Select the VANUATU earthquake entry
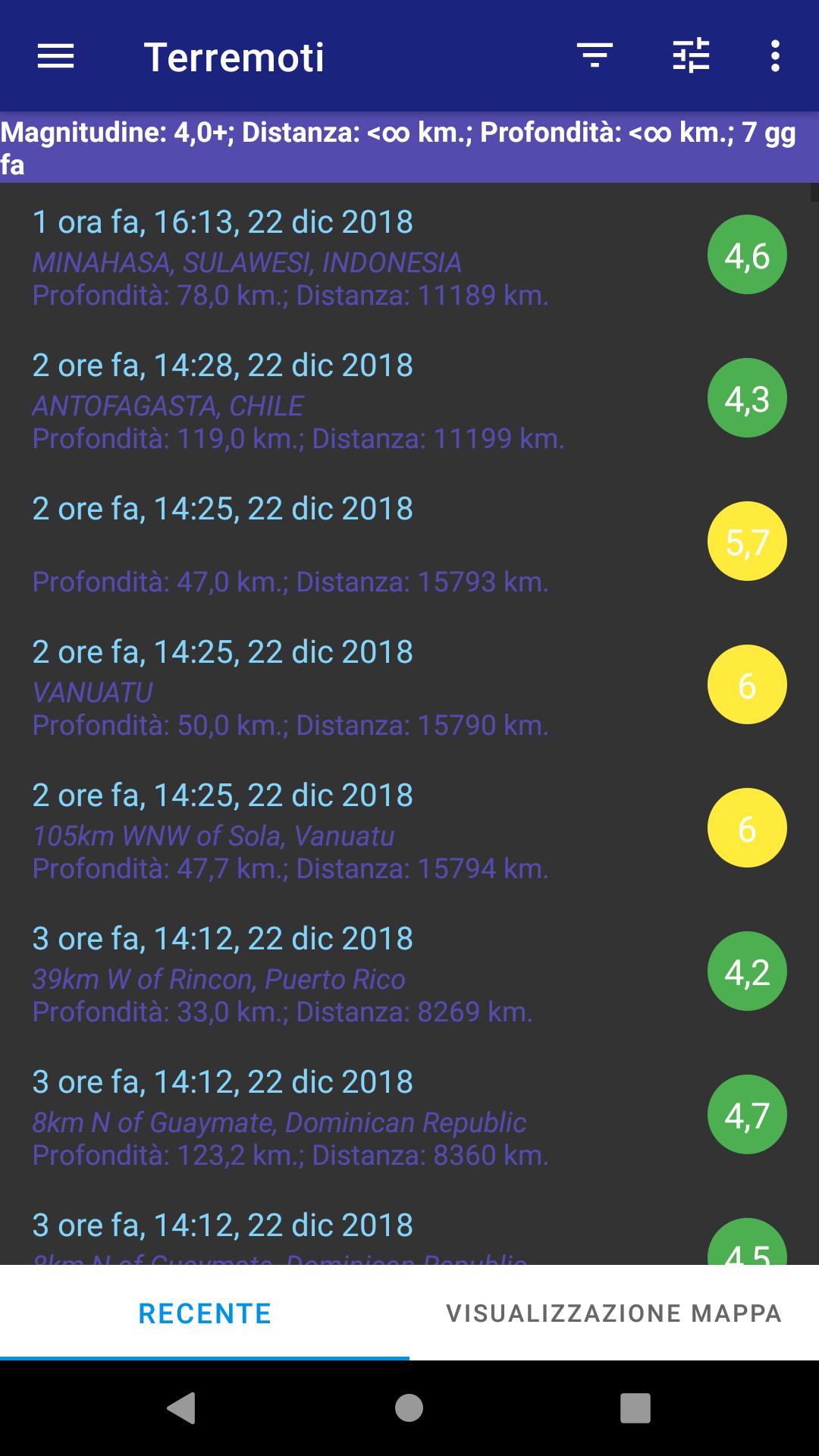 [x=409, y=686]
